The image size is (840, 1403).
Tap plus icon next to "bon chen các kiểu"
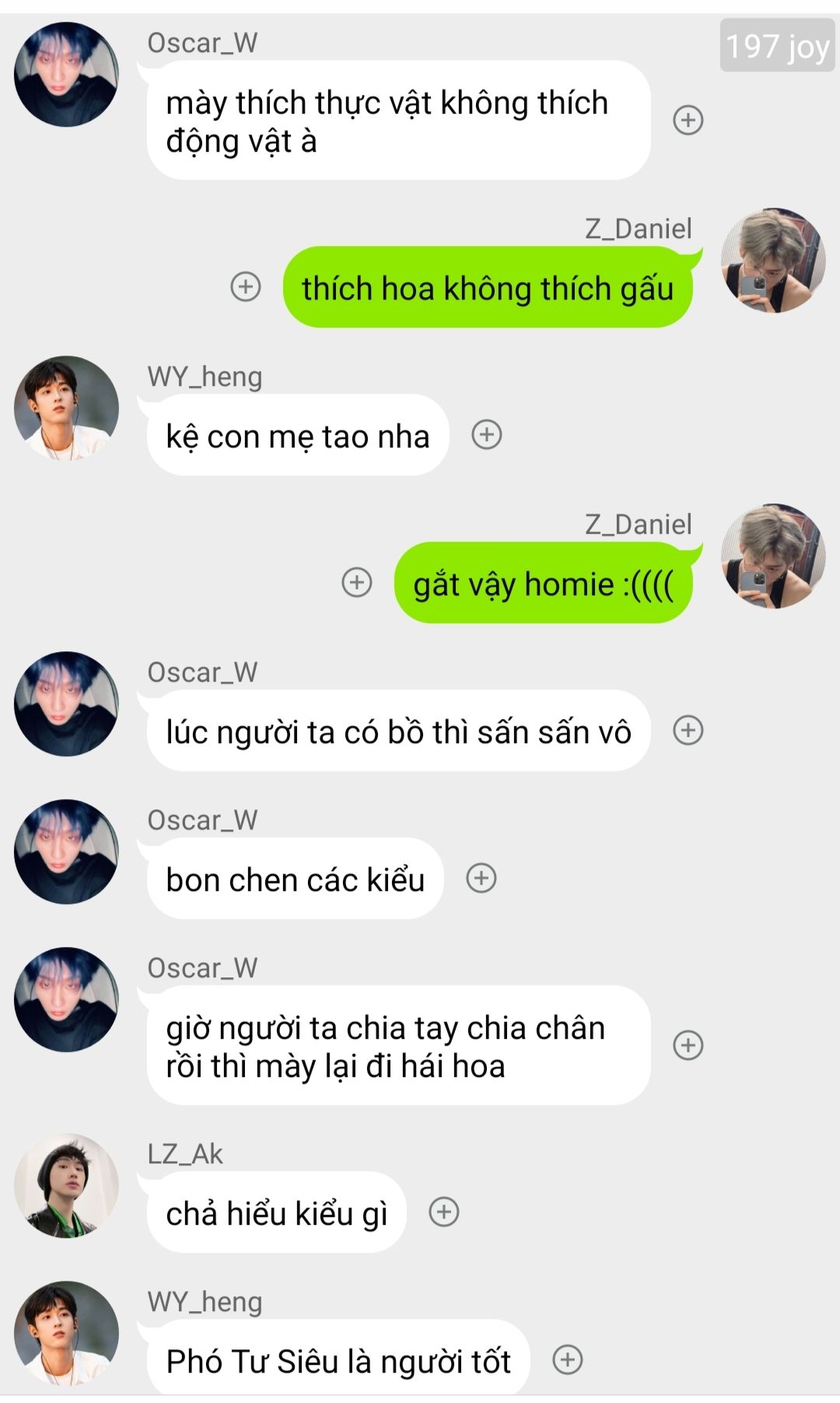(481, 878)
